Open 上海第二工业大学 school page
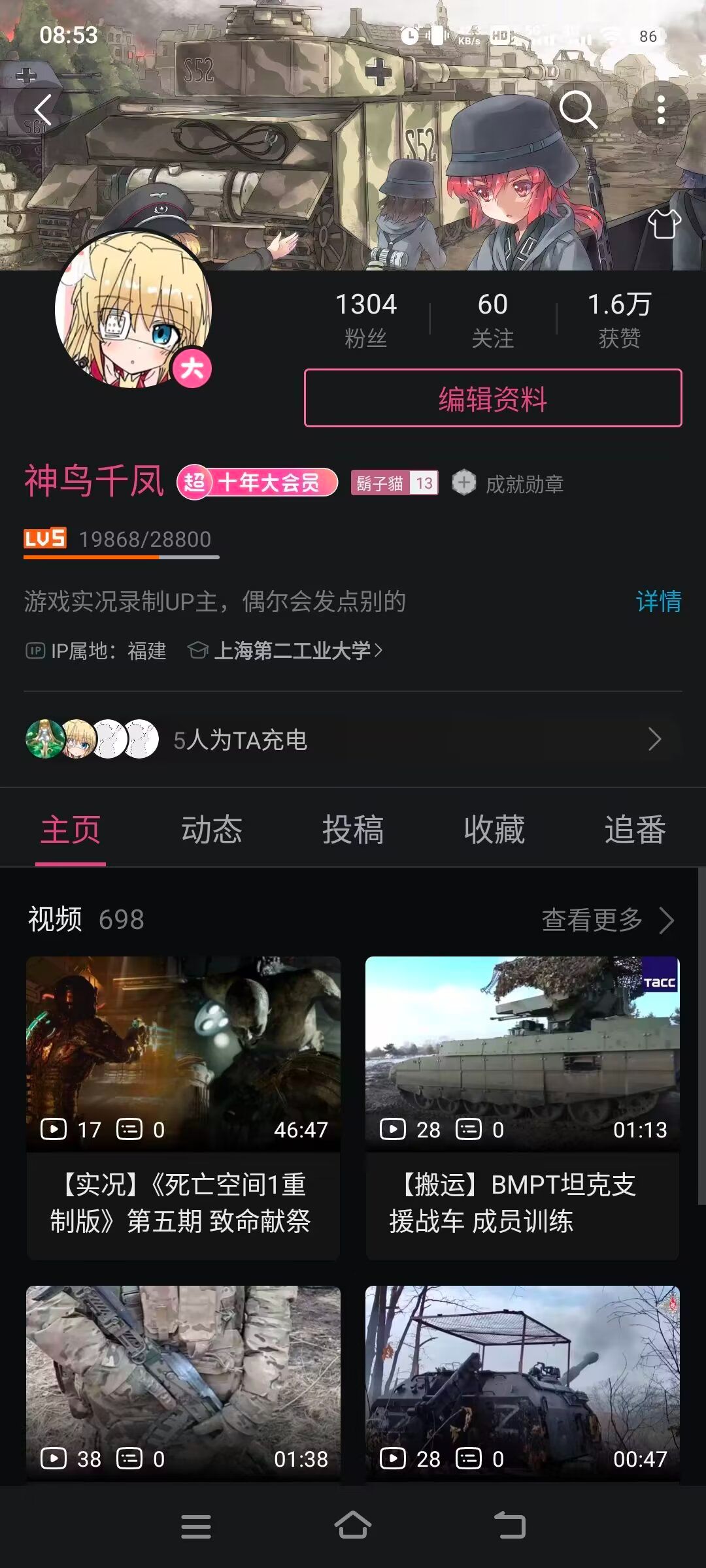This screenshot has width=706, height=1568. click(x=292, y=651)
